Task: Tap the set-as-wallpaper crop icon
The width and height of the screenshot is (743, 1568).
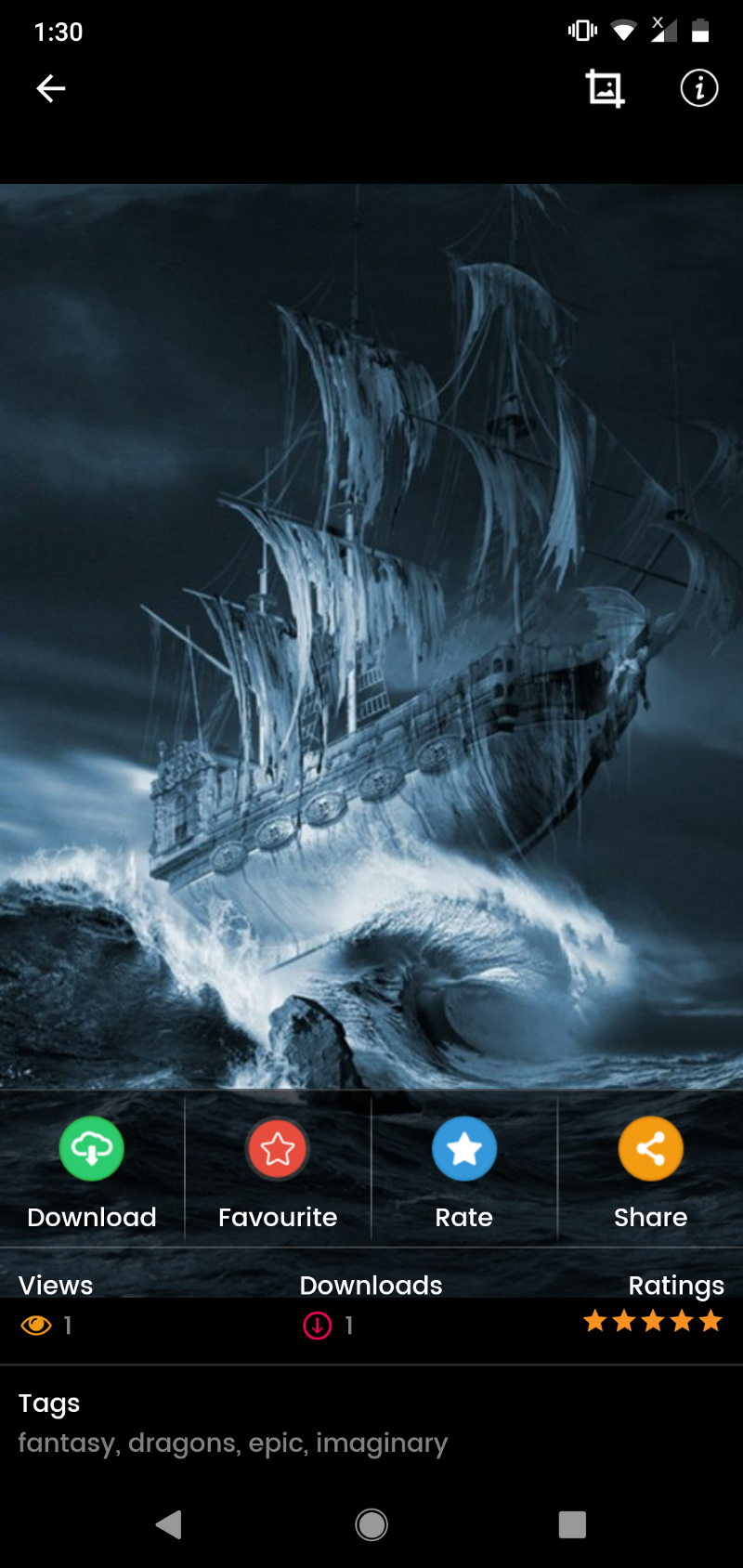Action: coord(605,88)
